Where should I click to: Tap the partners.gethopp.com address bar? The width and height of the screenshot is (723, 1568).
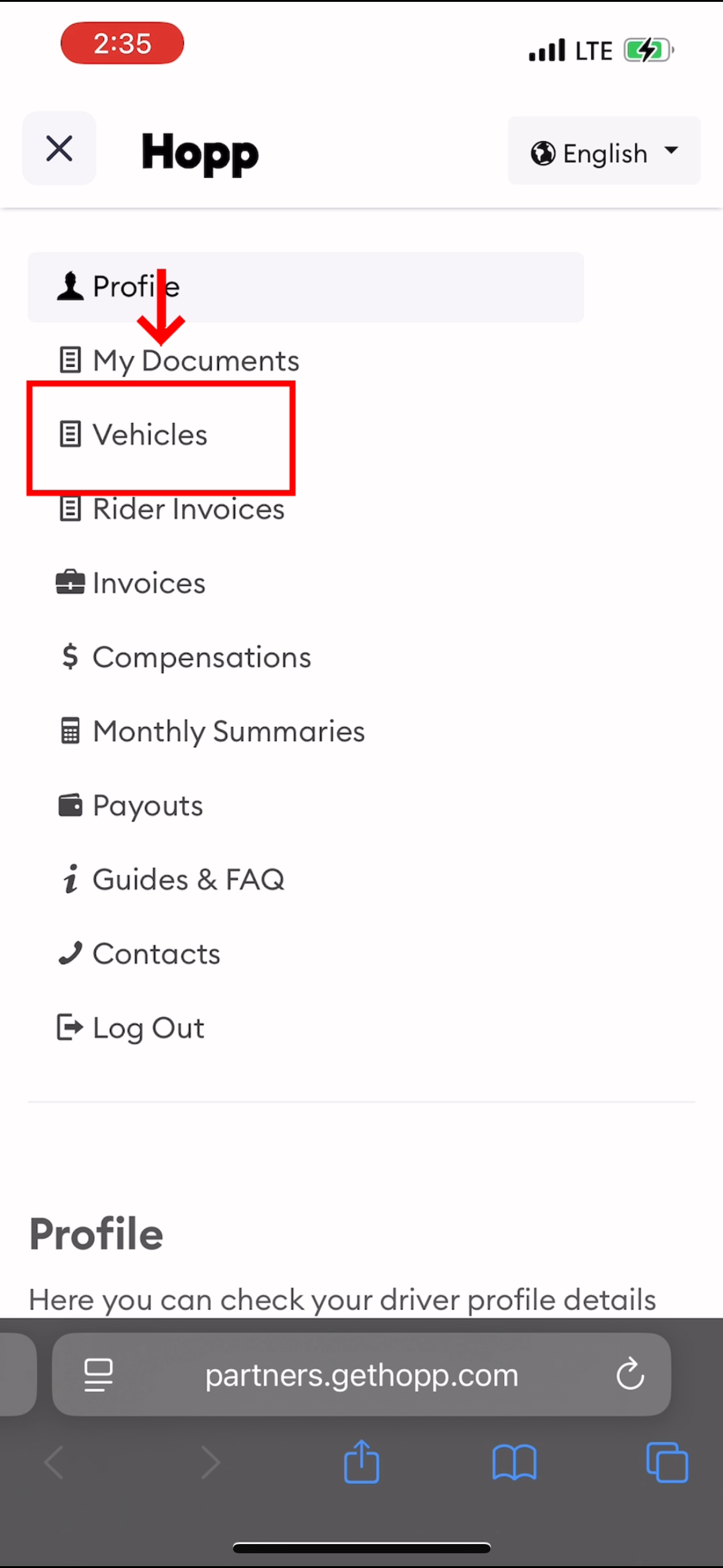(x=362, y=1375)
